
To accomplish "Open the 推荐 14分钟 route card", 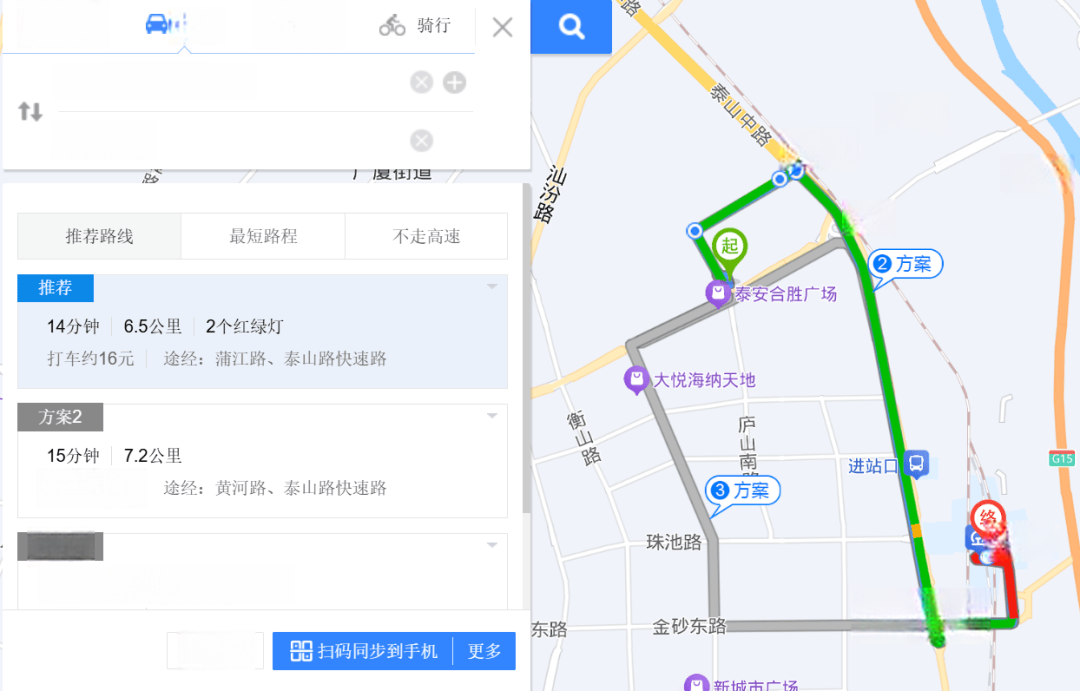I will tap(262, 342).
